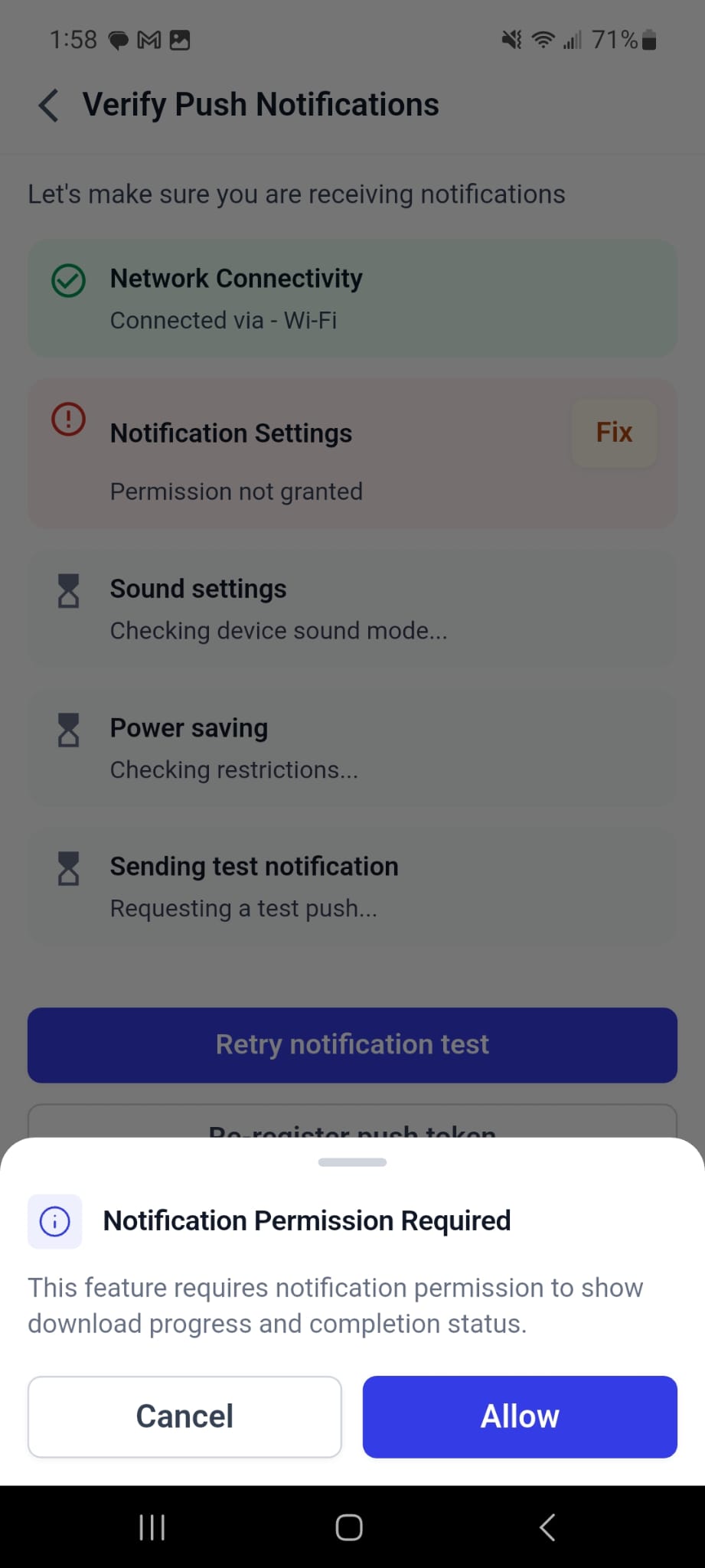Viewport: 705px width, 1568px height.
Task: Retry notification test
Action: 352,1044
